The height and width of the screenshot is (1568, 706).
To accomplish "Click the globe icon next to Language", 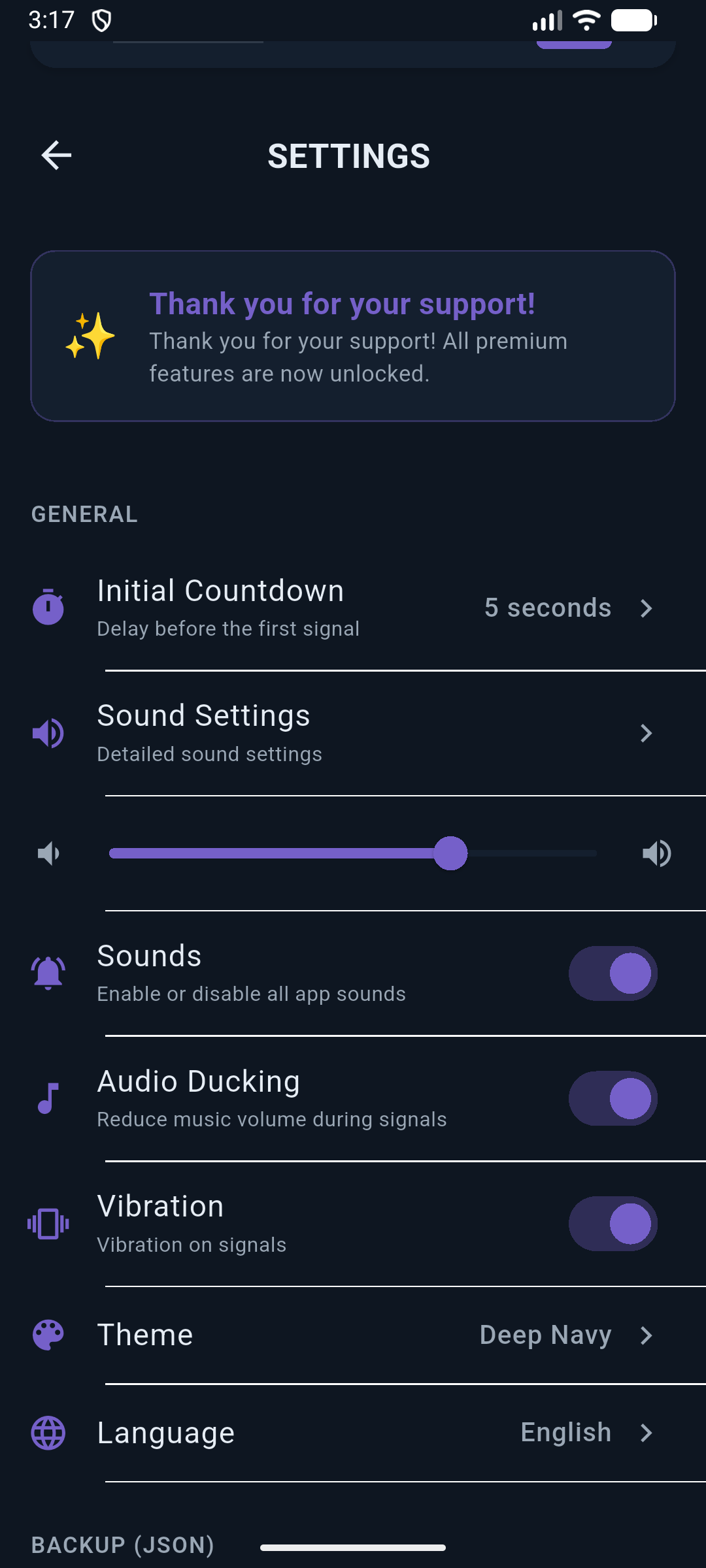I will [48, 1431].
